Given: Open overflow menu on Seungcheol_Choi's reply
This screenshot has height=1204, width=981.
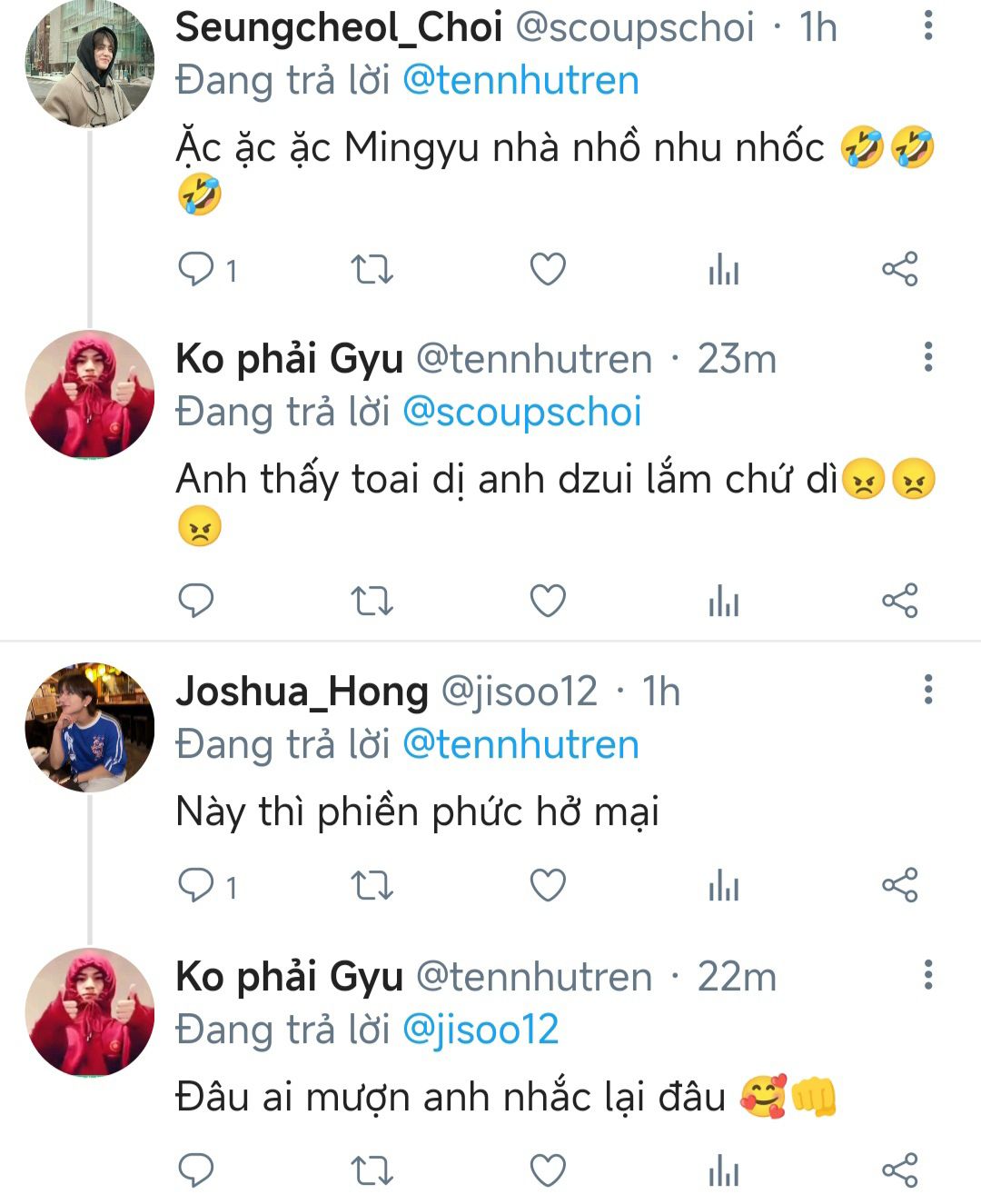Looking at the screenshot, I should tap(927, 26).
